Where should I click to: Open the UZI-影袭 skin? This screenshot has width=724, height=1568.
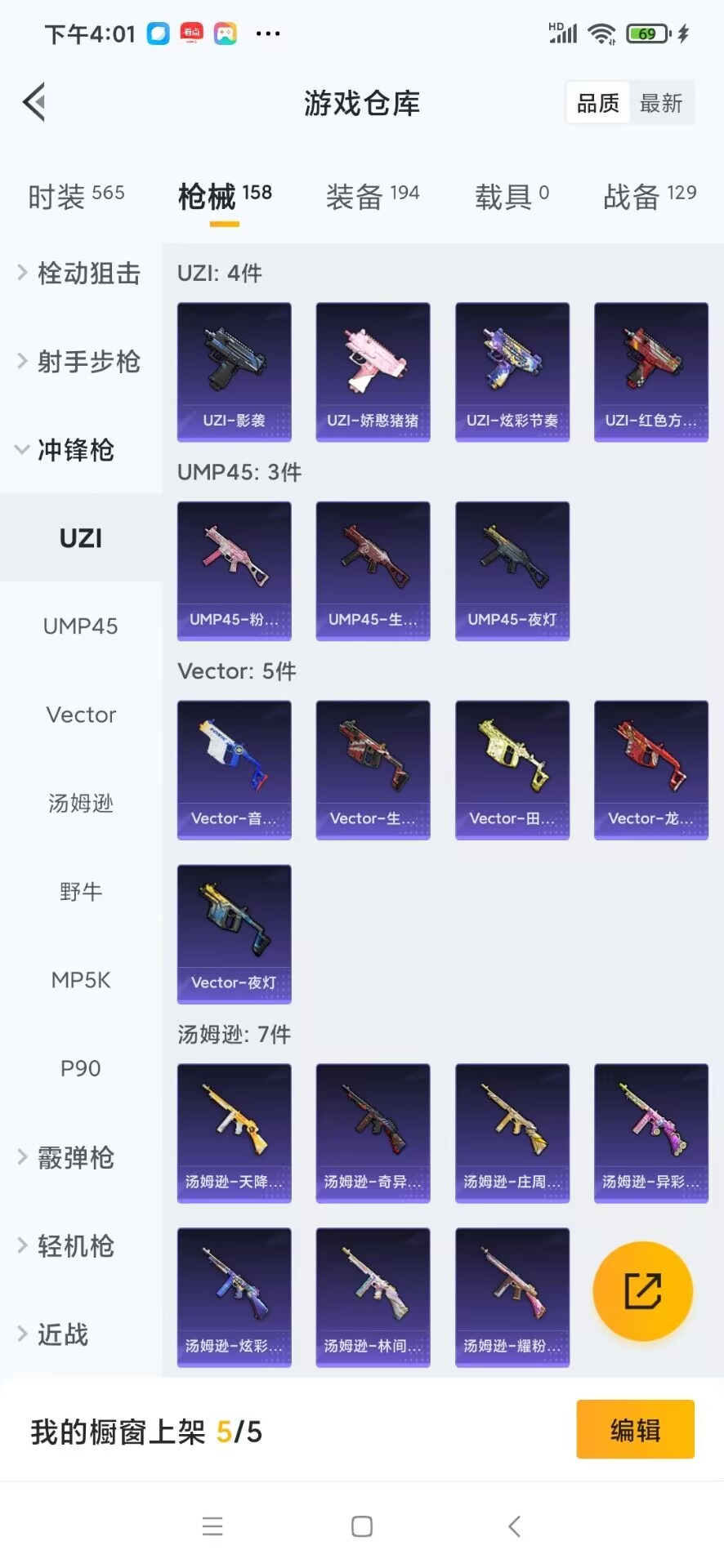(235, 372)
